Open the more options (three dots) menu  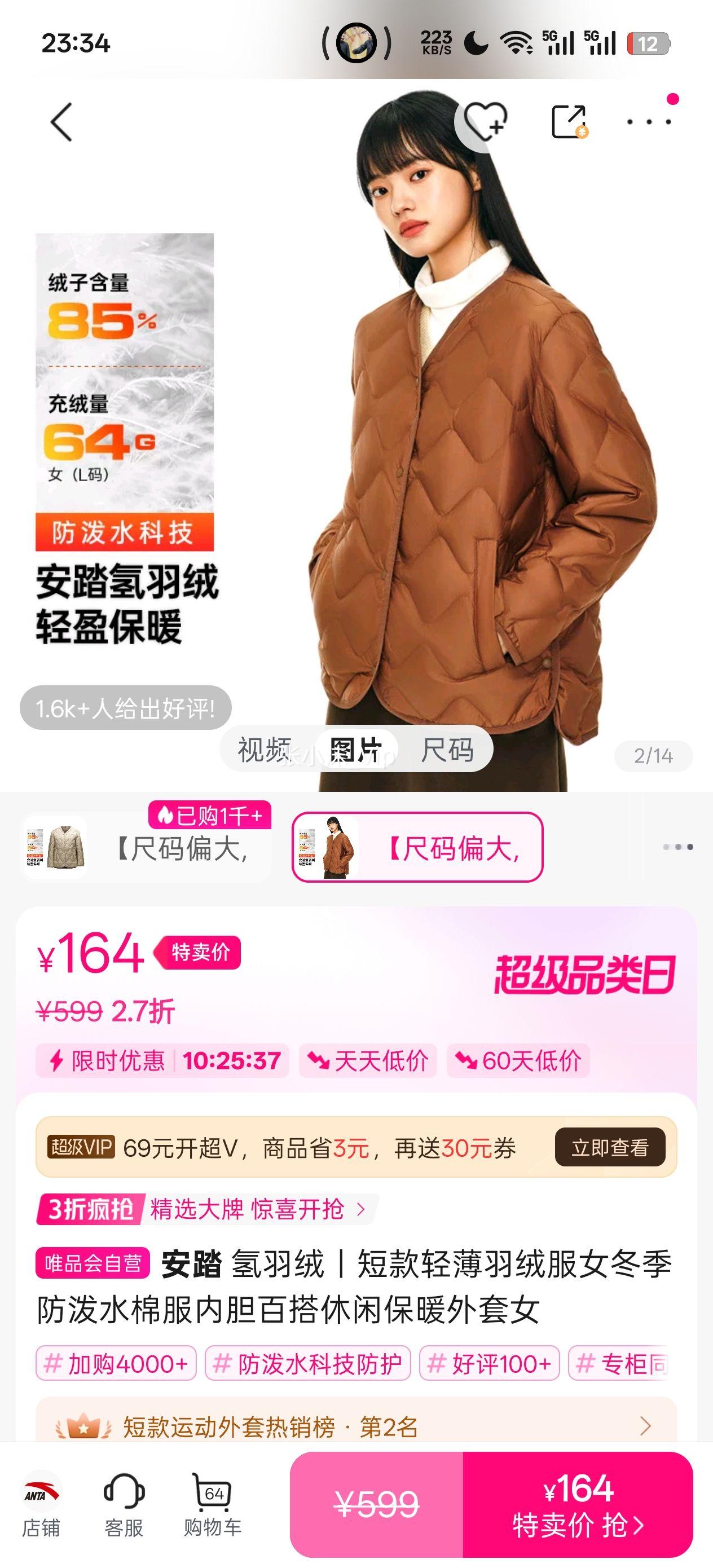(647, 122)
